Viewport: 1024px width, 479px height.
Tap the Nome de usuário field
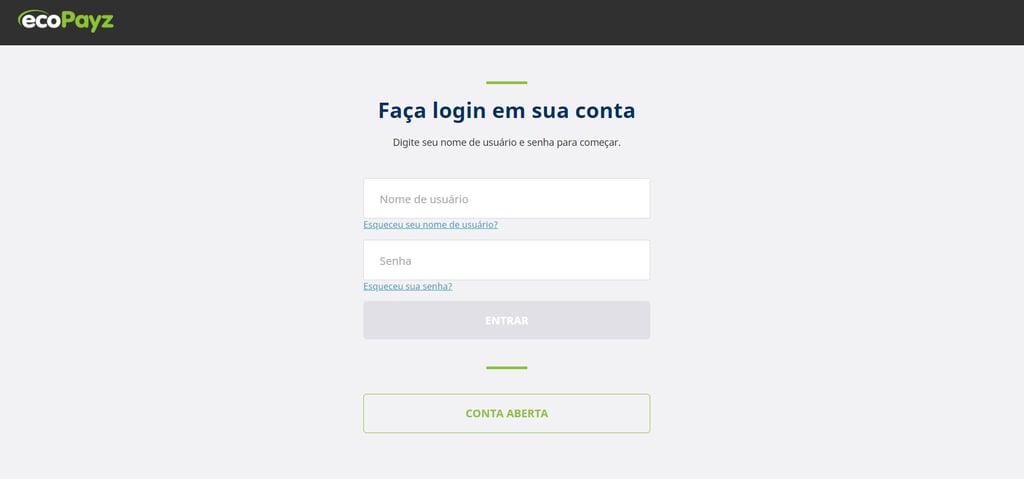pos(506,198)
